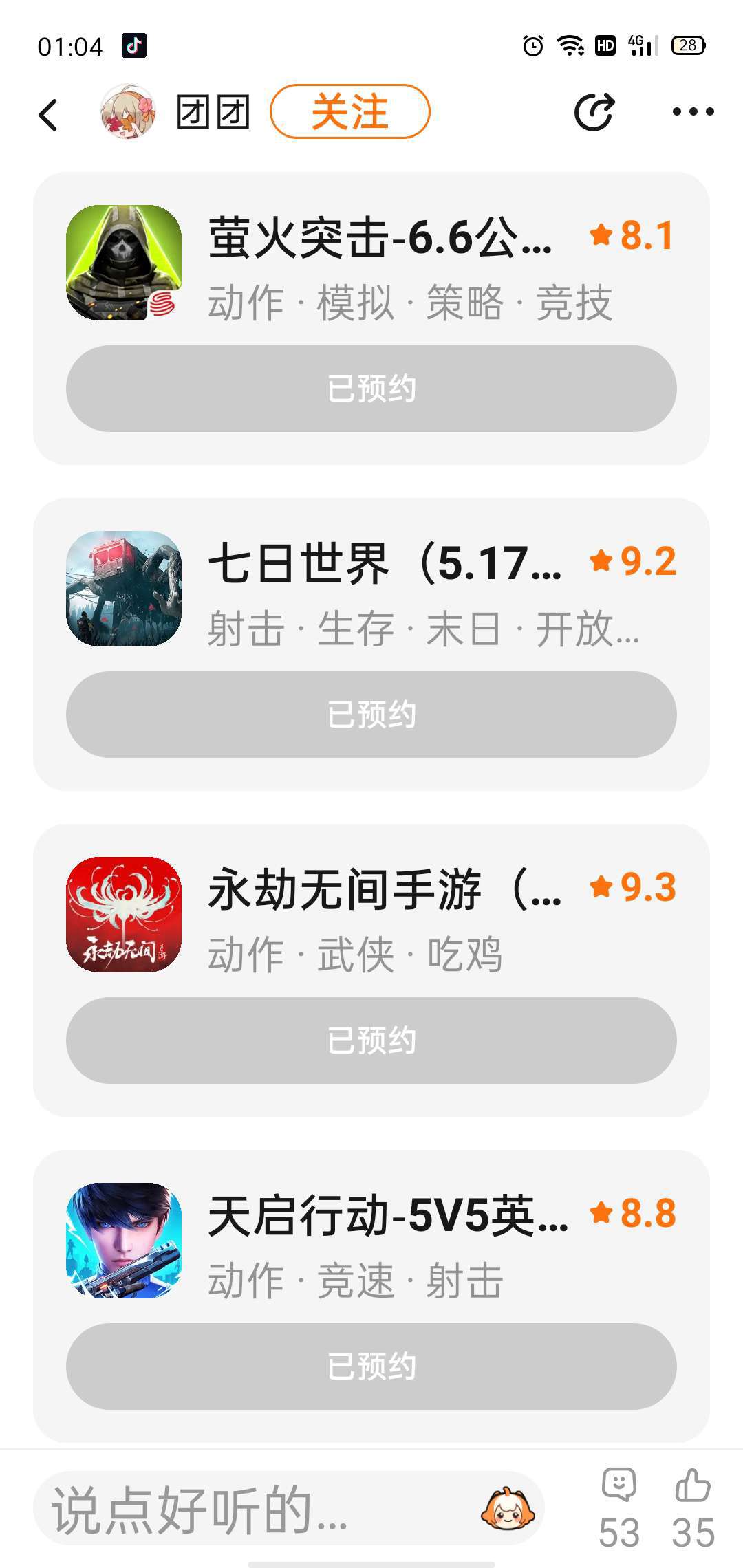Open the three-dot overflow menu
743x1568 pixels.
click(693, 111)
